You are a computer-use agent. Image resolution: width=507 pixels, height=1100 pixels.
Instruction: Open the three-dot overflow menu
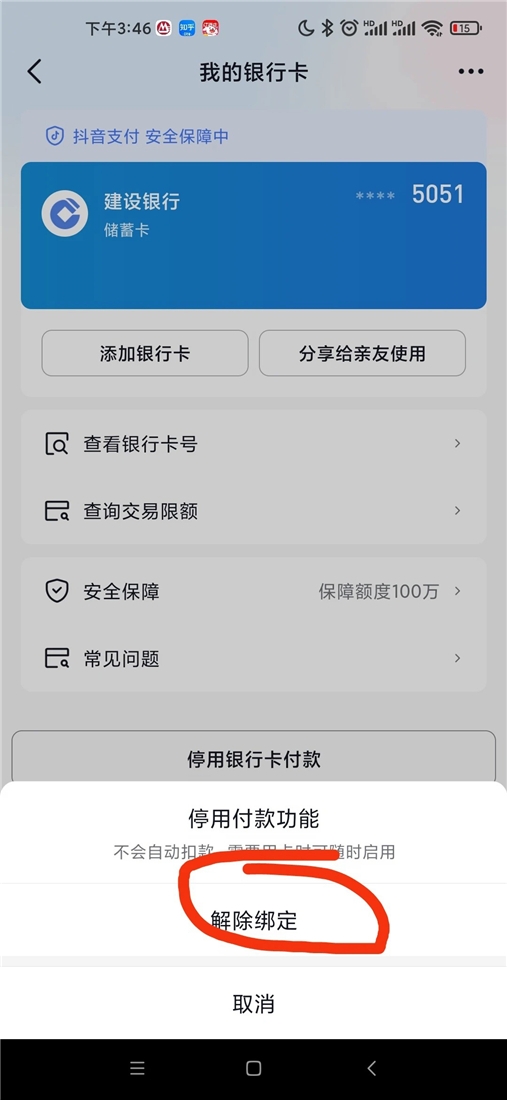(471, 72)
